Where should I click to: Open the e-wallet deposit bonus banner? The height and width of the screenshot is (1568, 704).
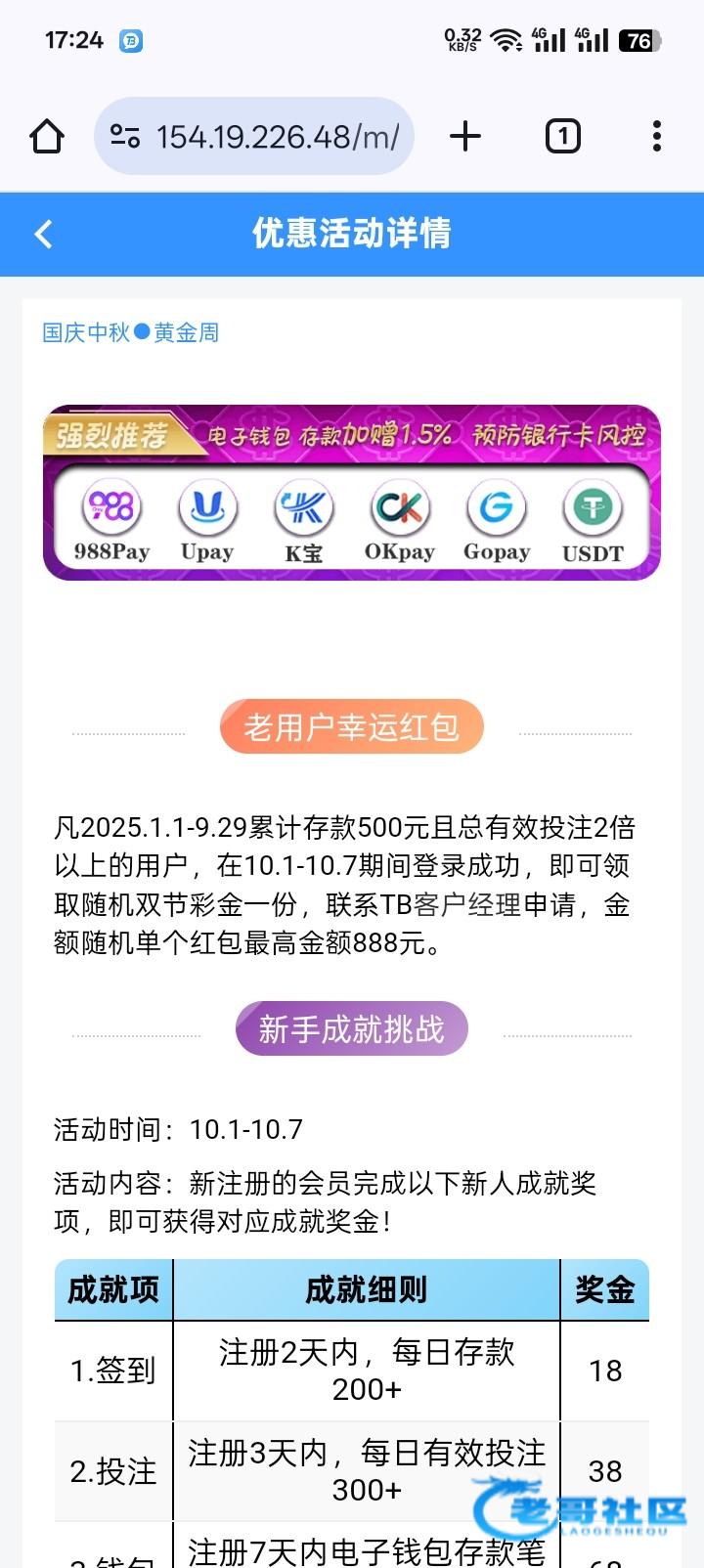pos(352,493)
